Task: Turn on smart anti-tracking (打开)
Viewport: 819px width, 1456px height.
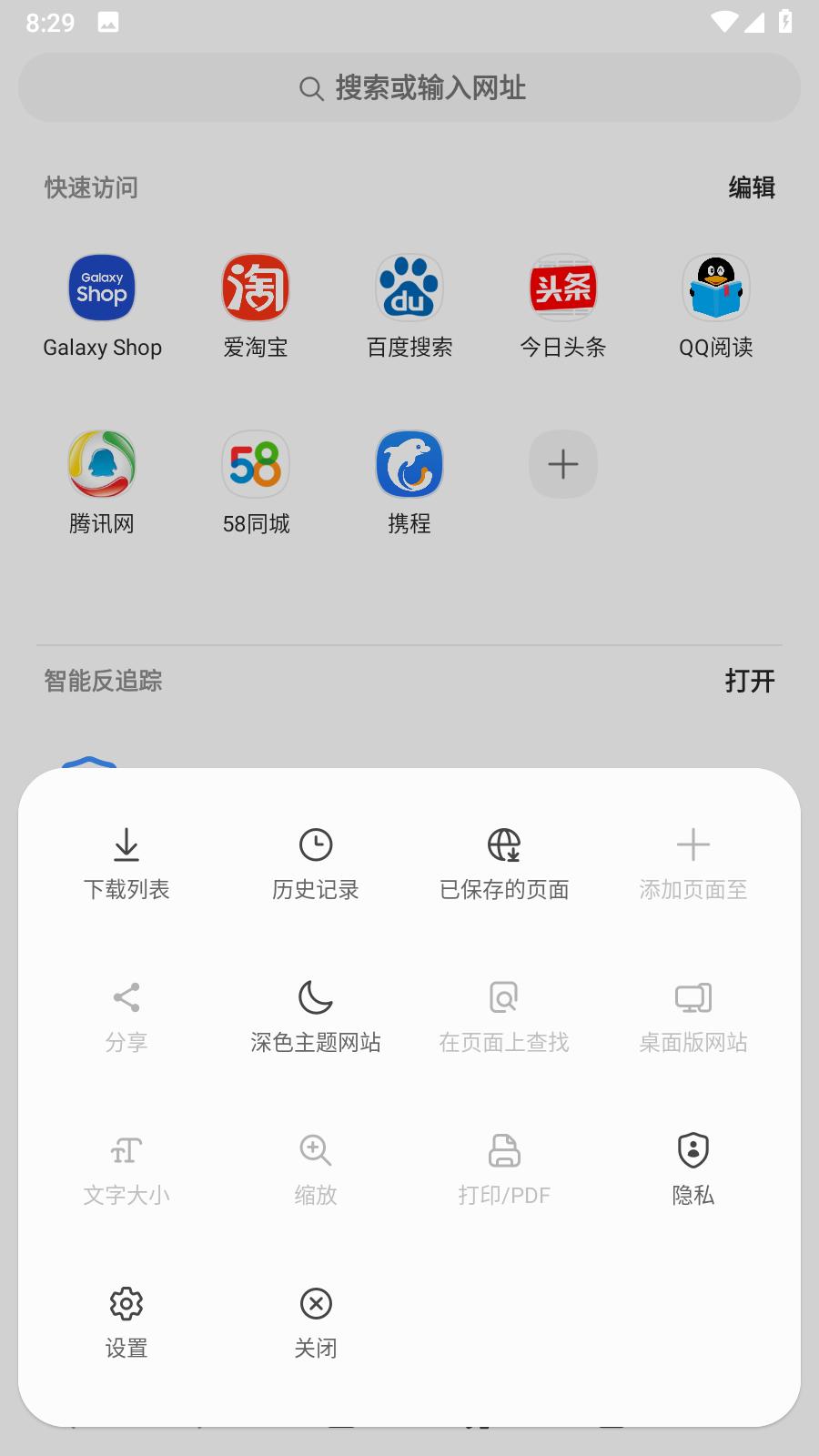Action: [x=750, y=681]
